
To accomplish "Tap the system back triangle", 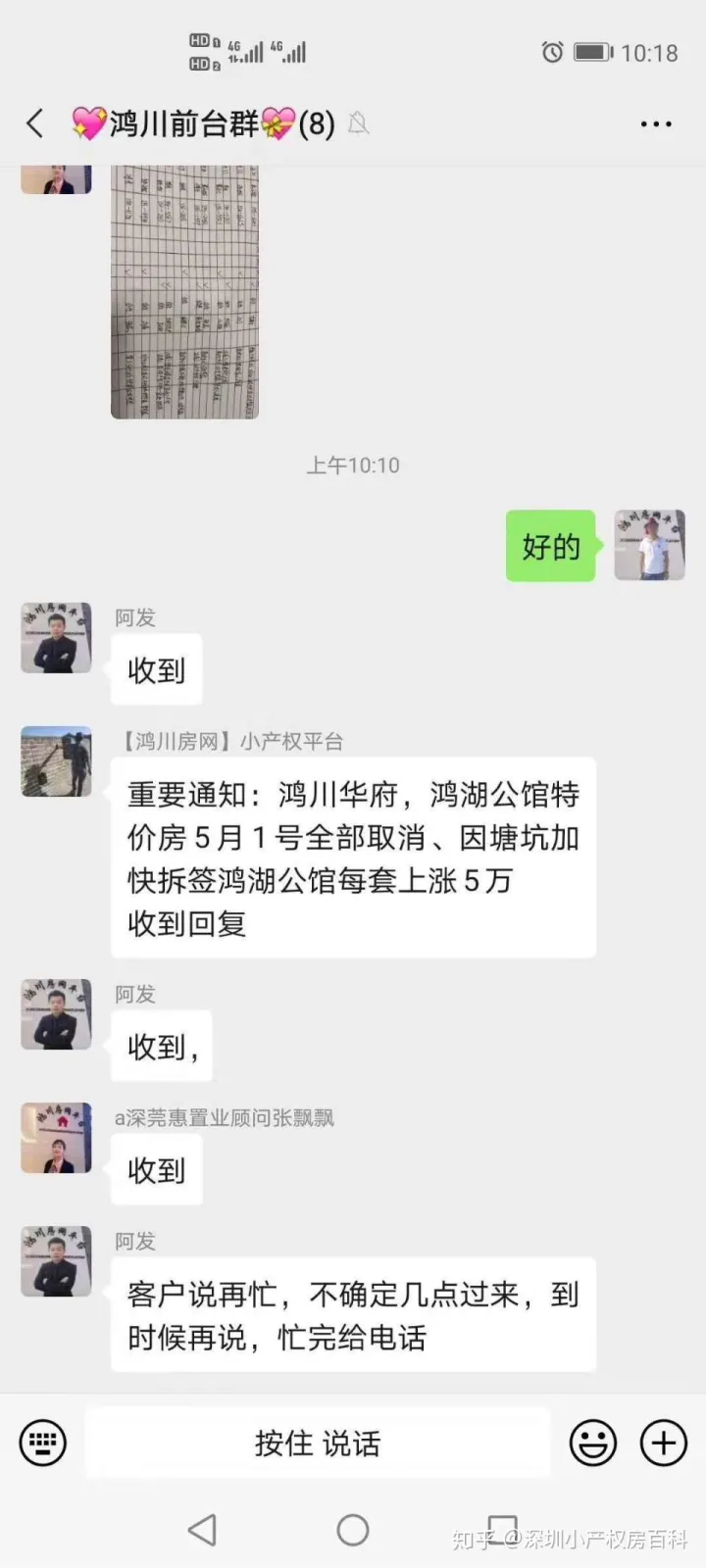I will click(x=203, y=1530).
